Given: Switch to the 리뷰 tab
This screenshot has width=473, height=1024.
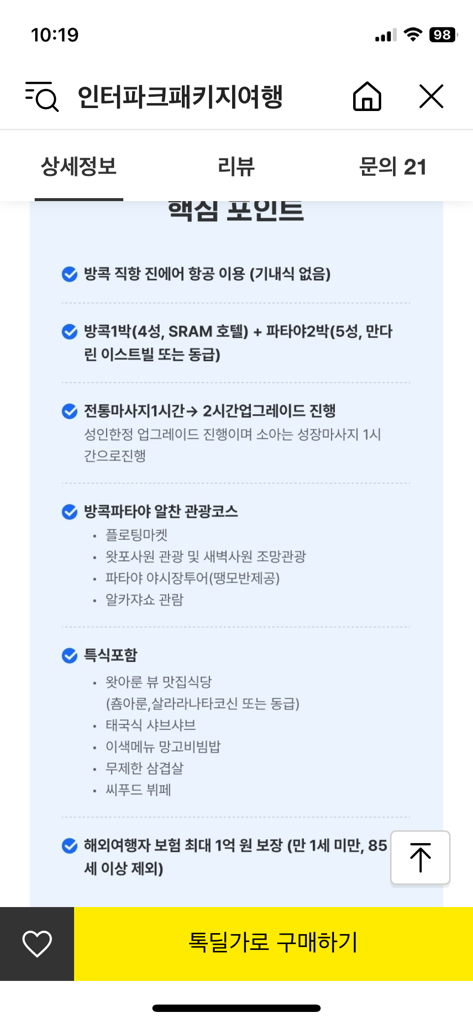Looking at the screenshot, I should click(x=236, y=168).
